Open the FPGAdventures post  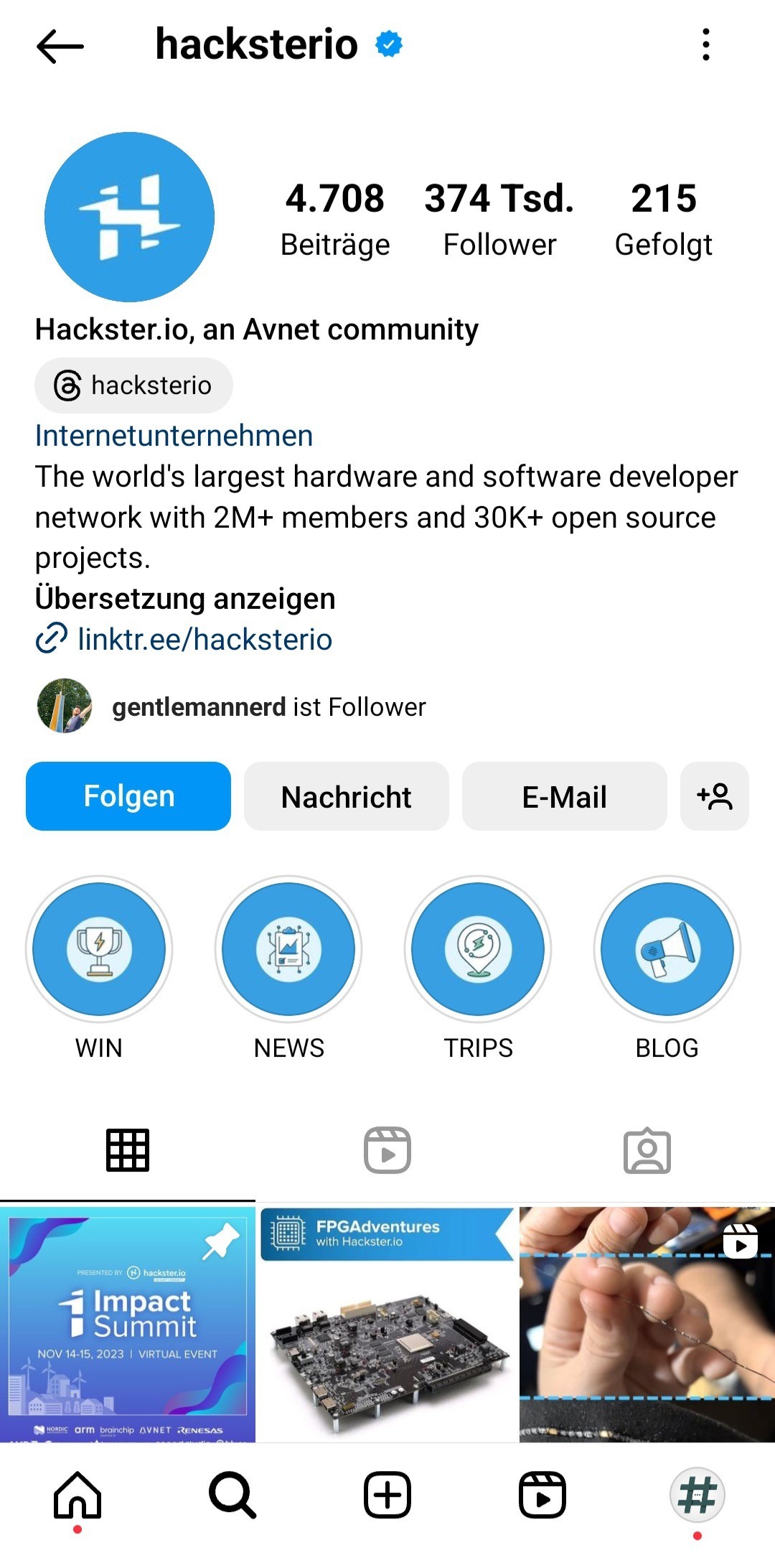[387, 1325]
